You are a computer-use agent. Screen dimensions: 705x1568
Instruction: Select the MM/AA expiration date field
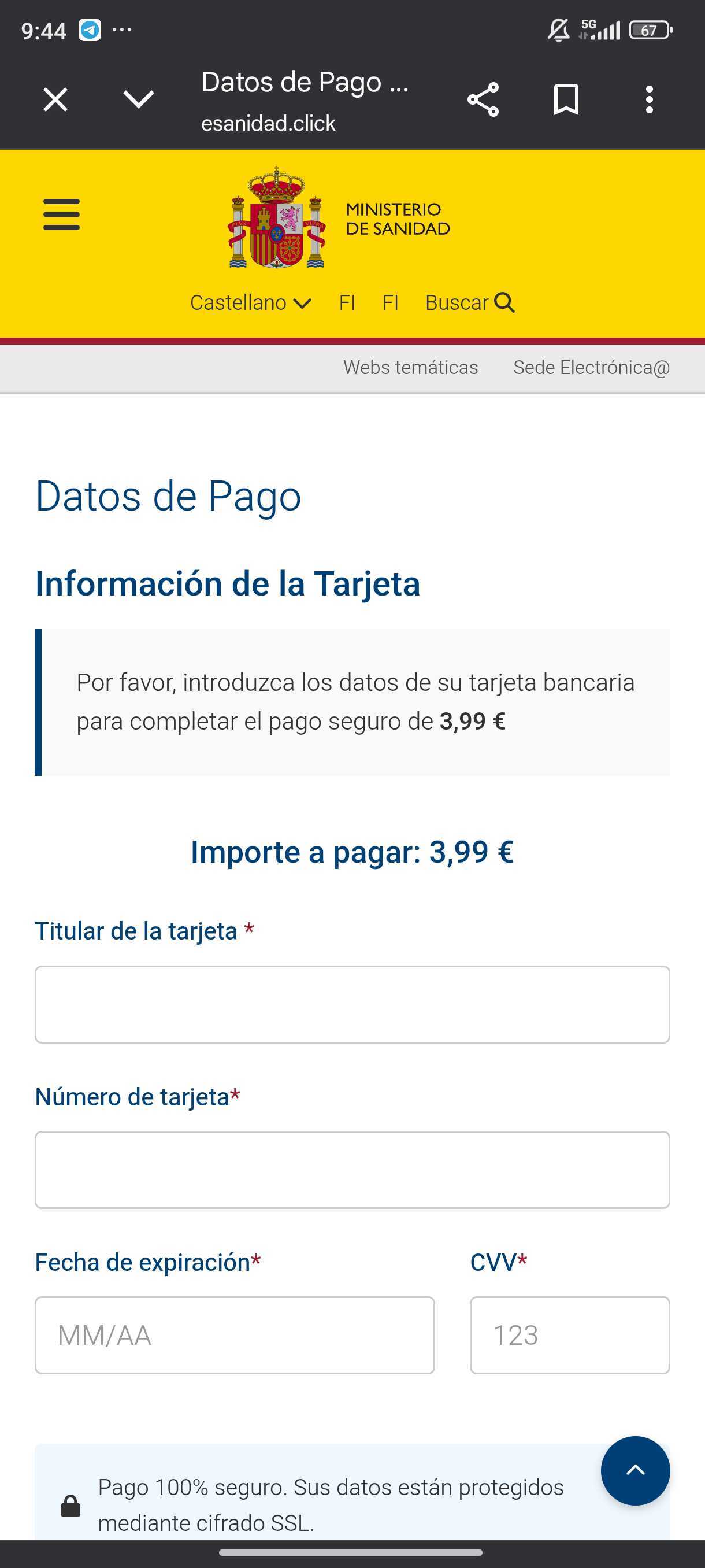[234, 1336]
